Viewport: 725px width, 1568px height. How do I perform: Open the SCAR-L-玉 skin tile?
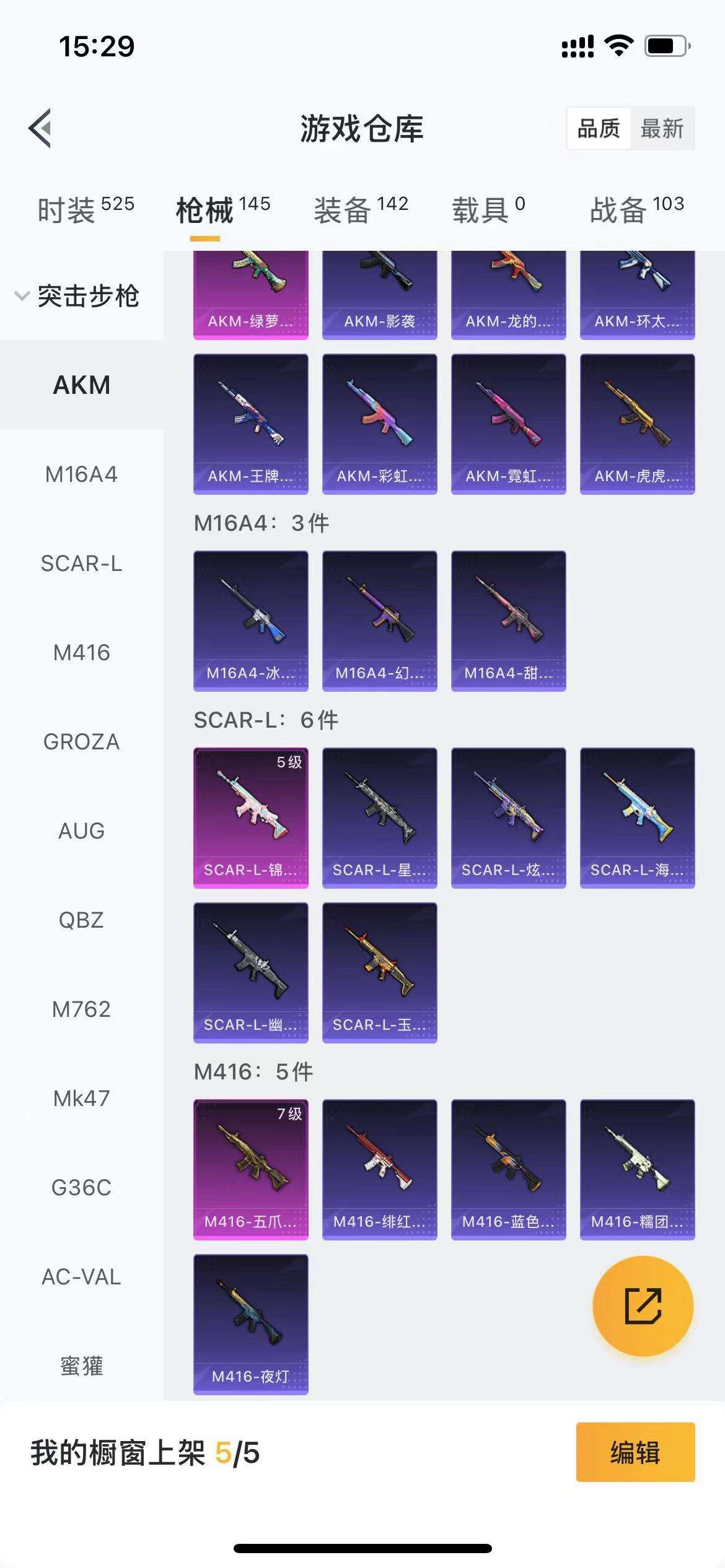[379, 972]
